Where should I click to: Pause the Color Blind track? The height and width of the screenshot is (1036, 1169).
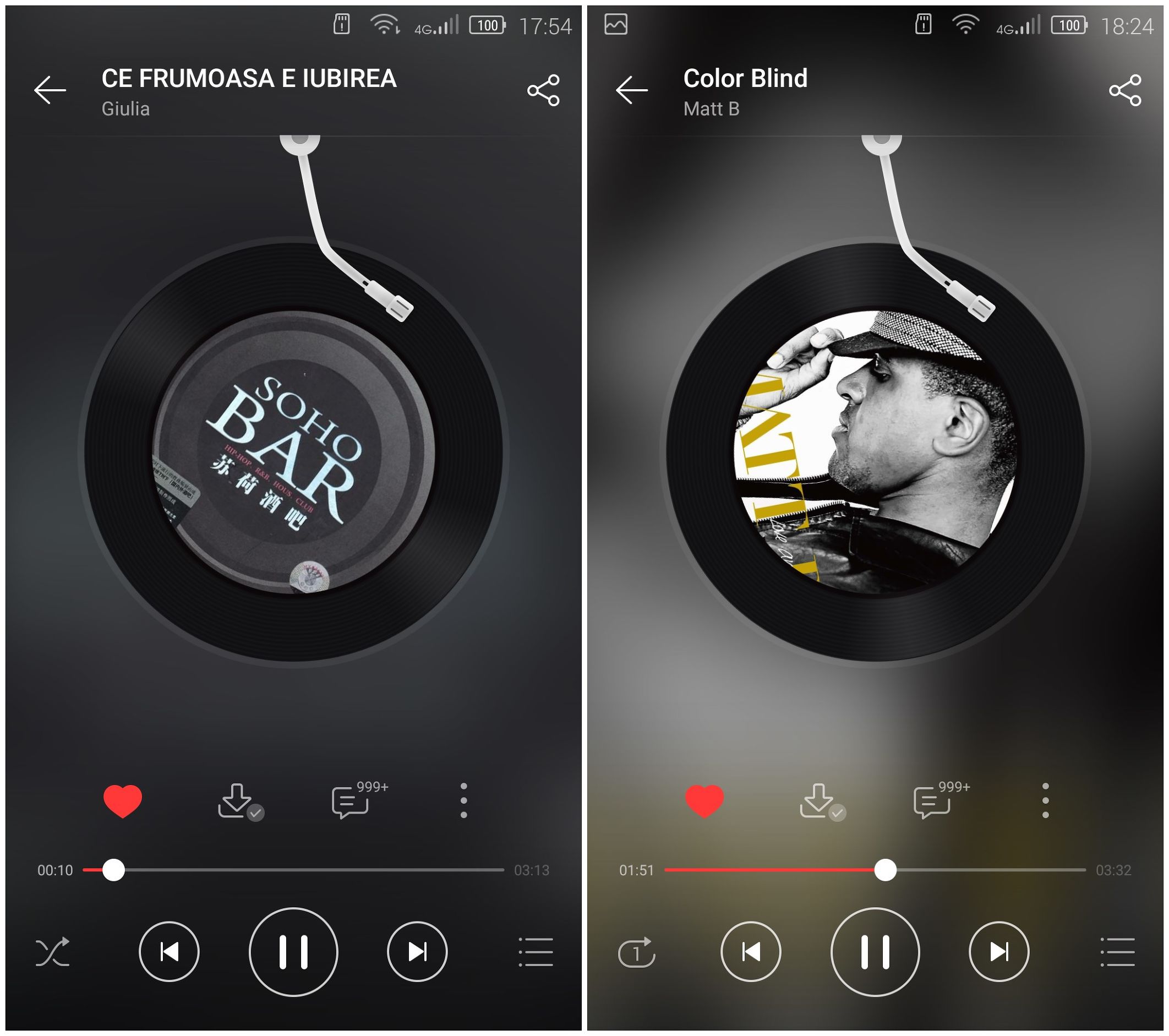[875, 952]
